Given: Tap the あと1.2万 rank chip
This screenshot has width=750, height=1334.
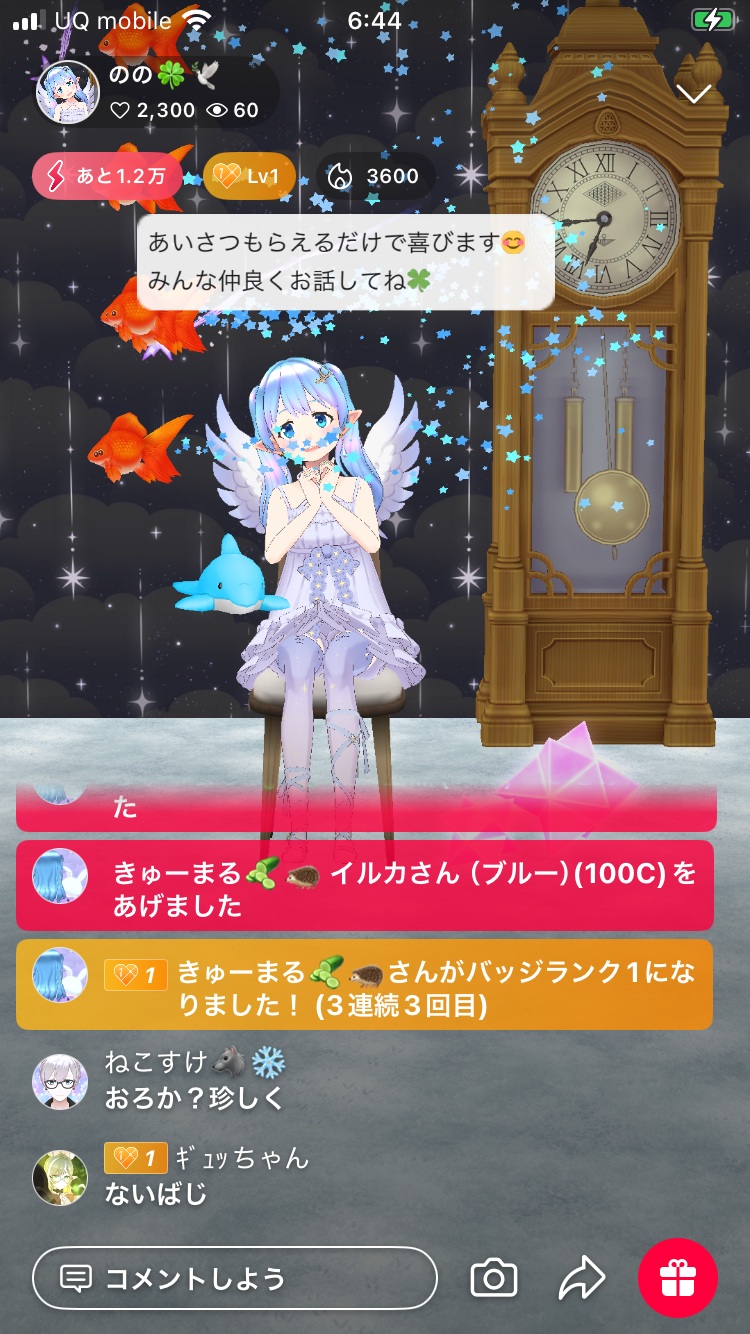Looking at the screenshot, I should 107,177.
